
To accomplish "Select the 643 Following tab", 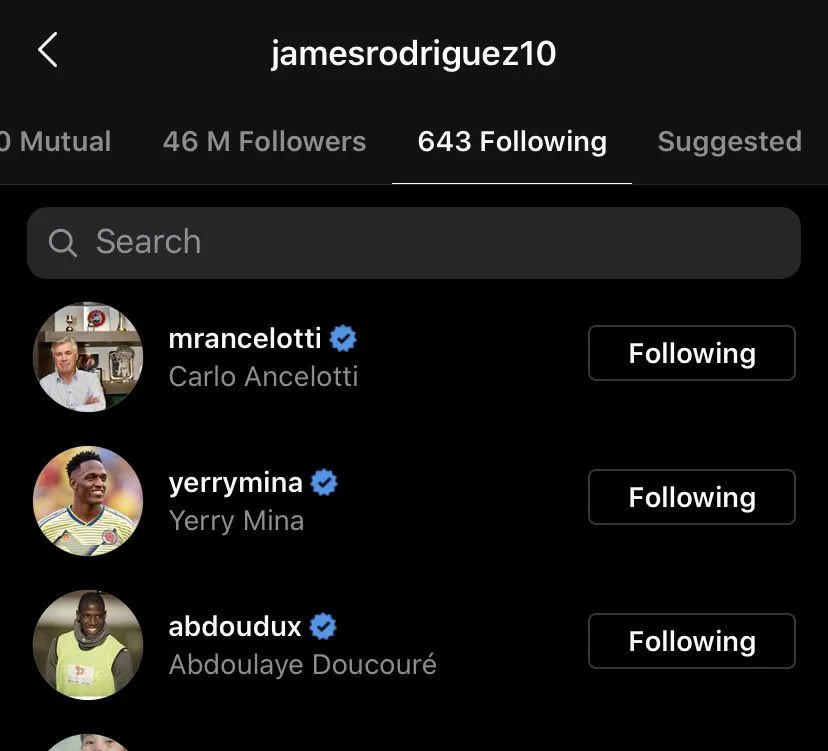I will pyautogui.click(x=512, y=142).
